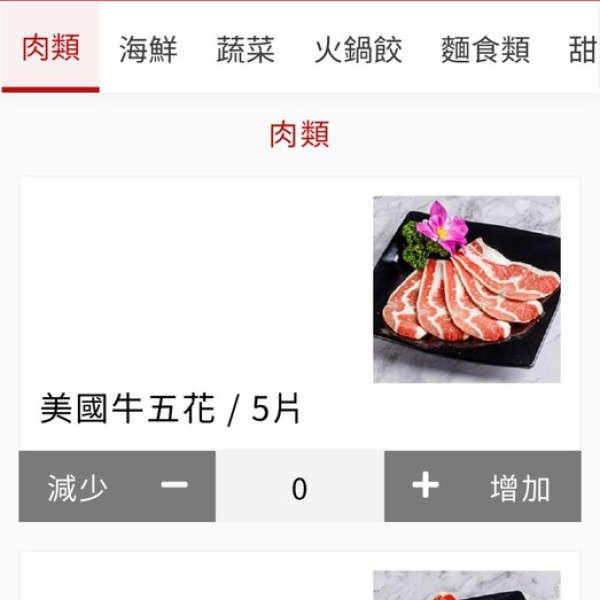Switch to the 火鍋餃 tab
This screenshot has width=600, height=600.
358,49
